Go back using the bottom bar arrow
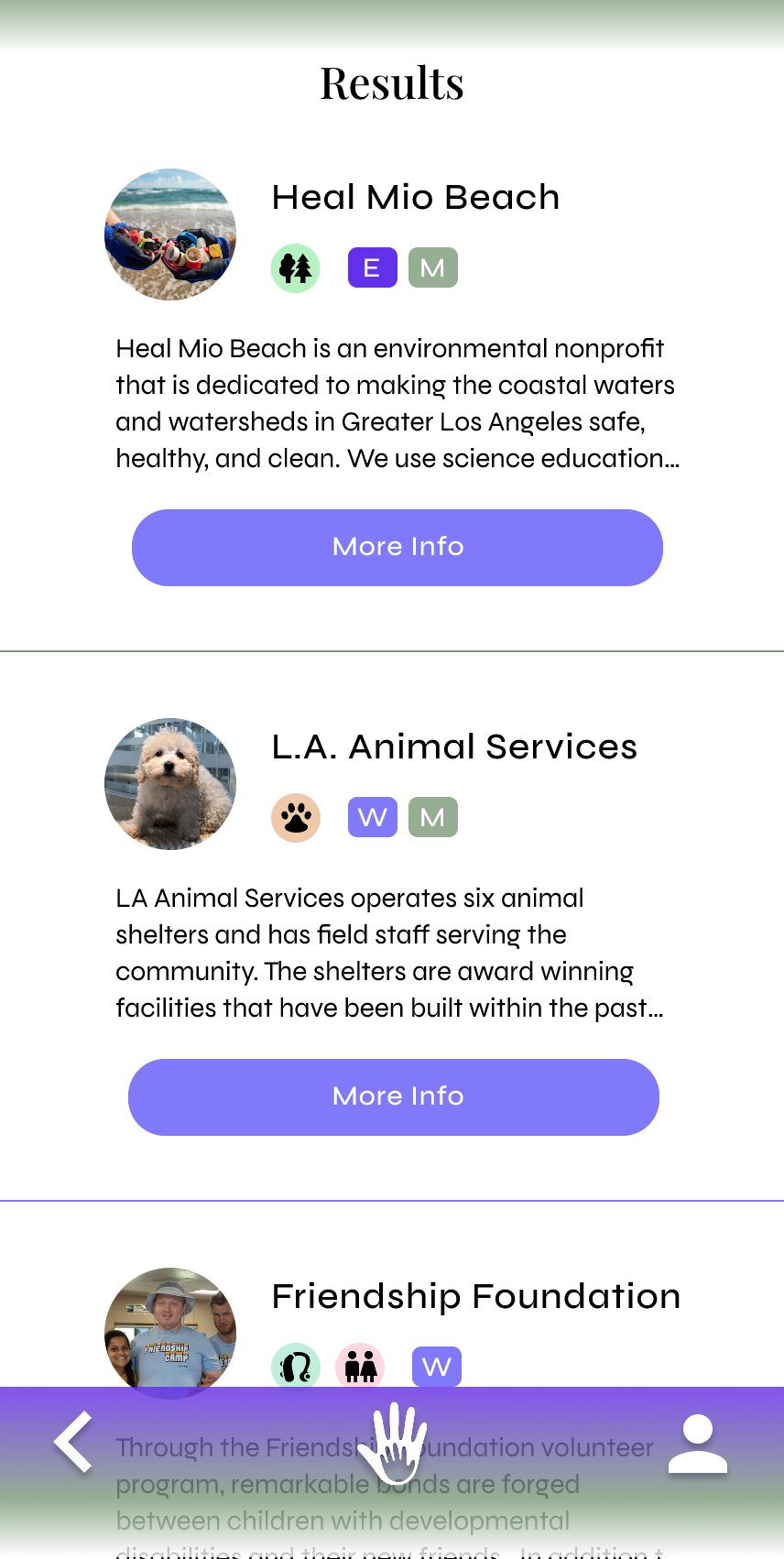 click(73, 1443)
